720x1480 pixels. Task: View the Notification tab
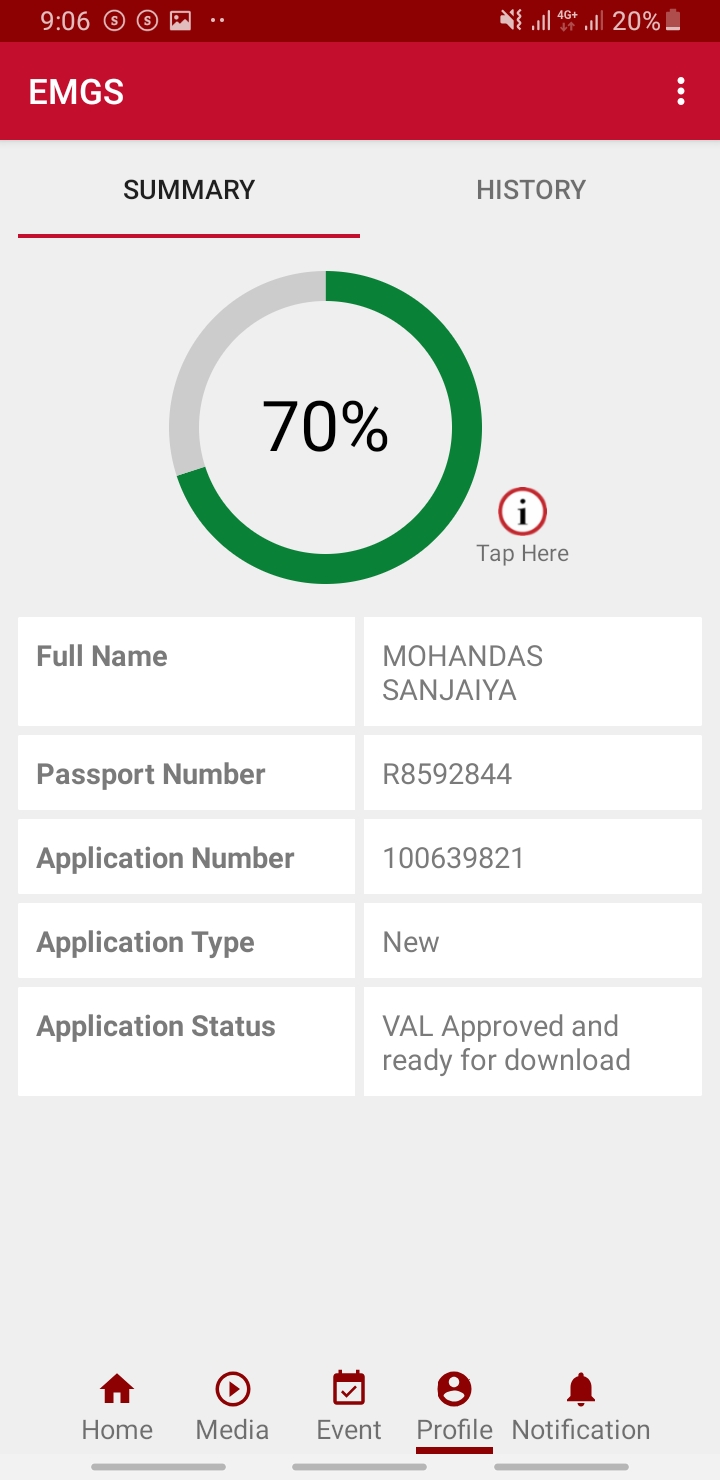pyautogui.click(x=580, y=1407)
